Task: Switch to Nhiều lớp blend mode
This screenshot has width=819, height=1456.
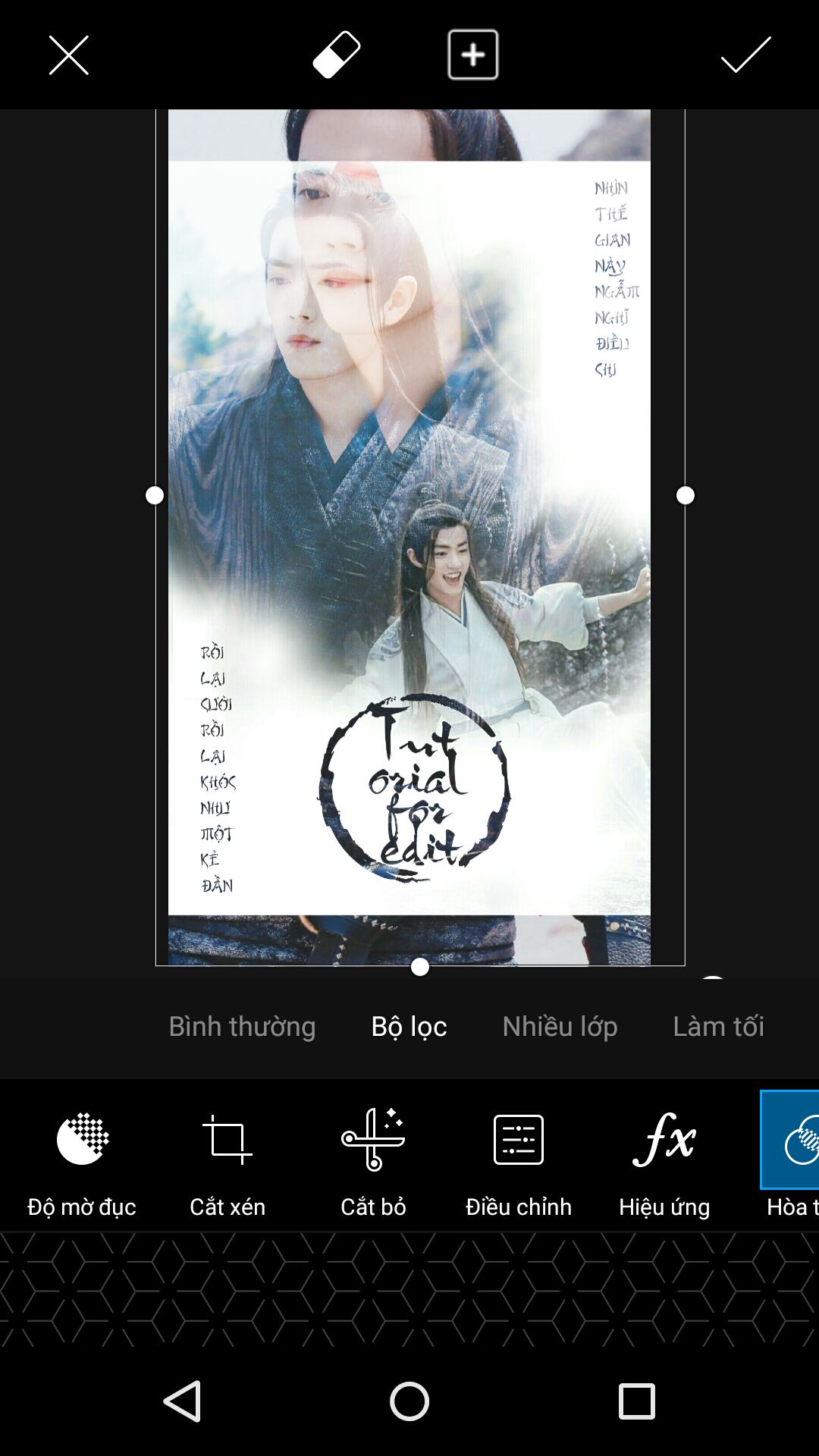Action: point(560,1026)
